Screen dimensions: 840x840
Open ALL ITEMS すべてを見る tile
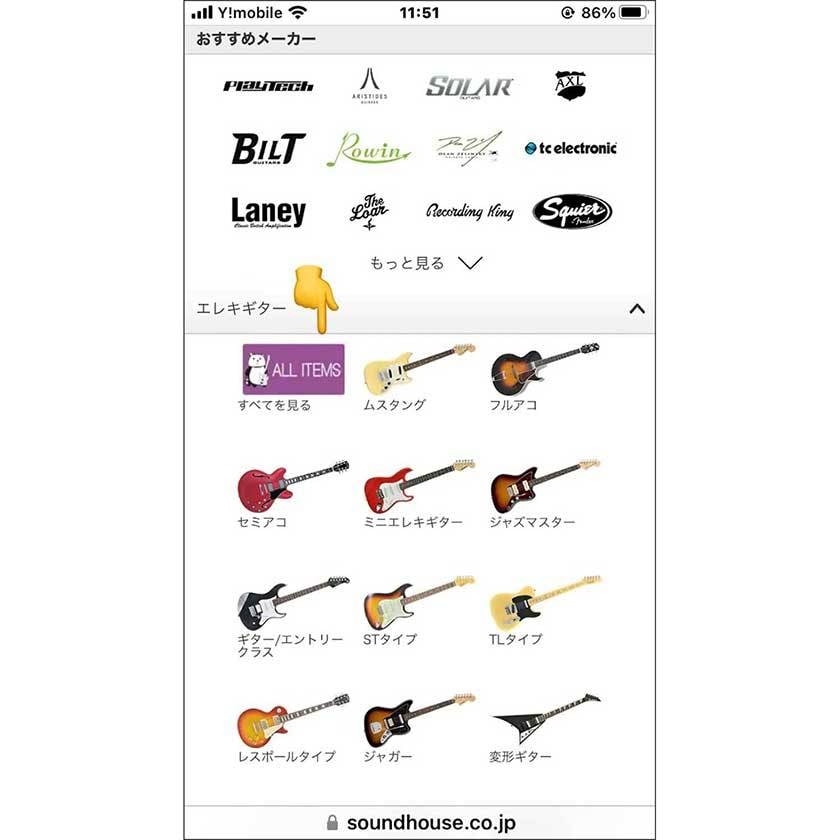pyautogui.click(x=293, y=370)
